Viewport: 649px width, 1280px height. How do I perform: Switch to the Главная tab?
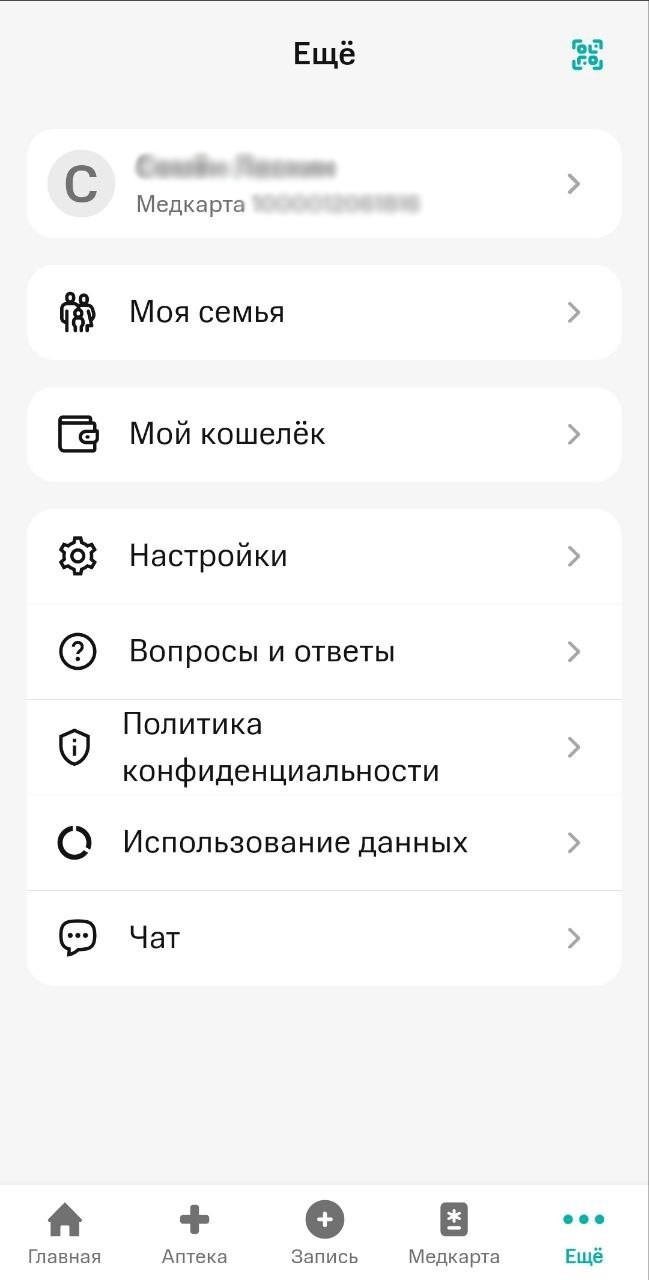point(65,1235)
